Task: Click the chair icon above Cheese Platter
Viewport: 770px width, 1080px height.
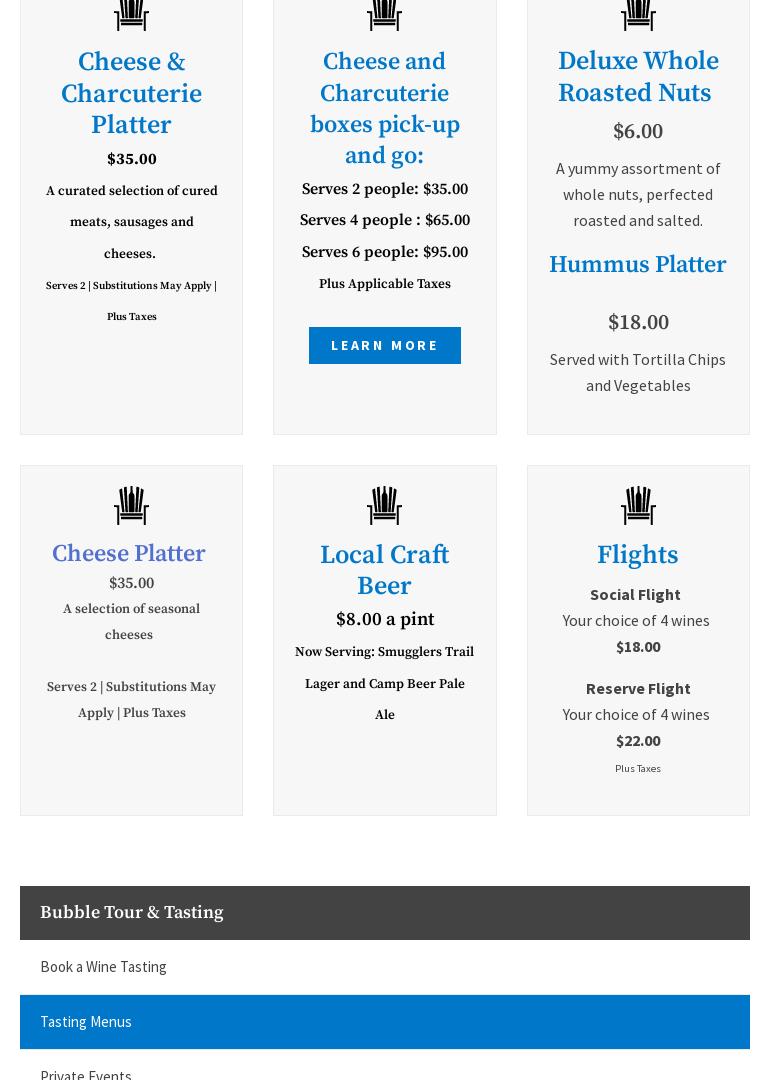Action: click(x=131, y=505)
